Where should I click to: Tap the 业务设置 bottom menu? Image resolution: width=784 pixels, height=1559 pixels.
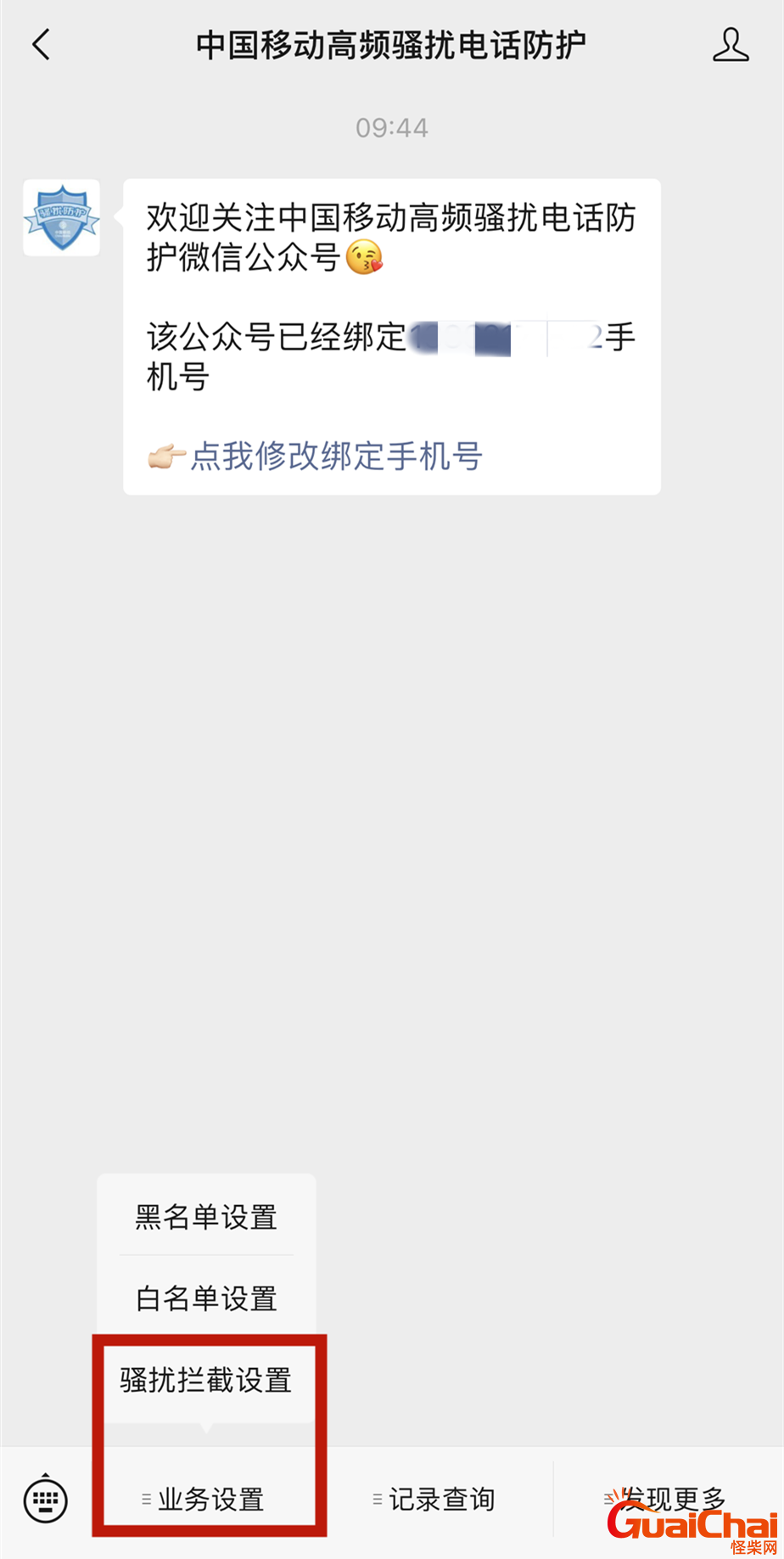click(x=209, y=1500)
